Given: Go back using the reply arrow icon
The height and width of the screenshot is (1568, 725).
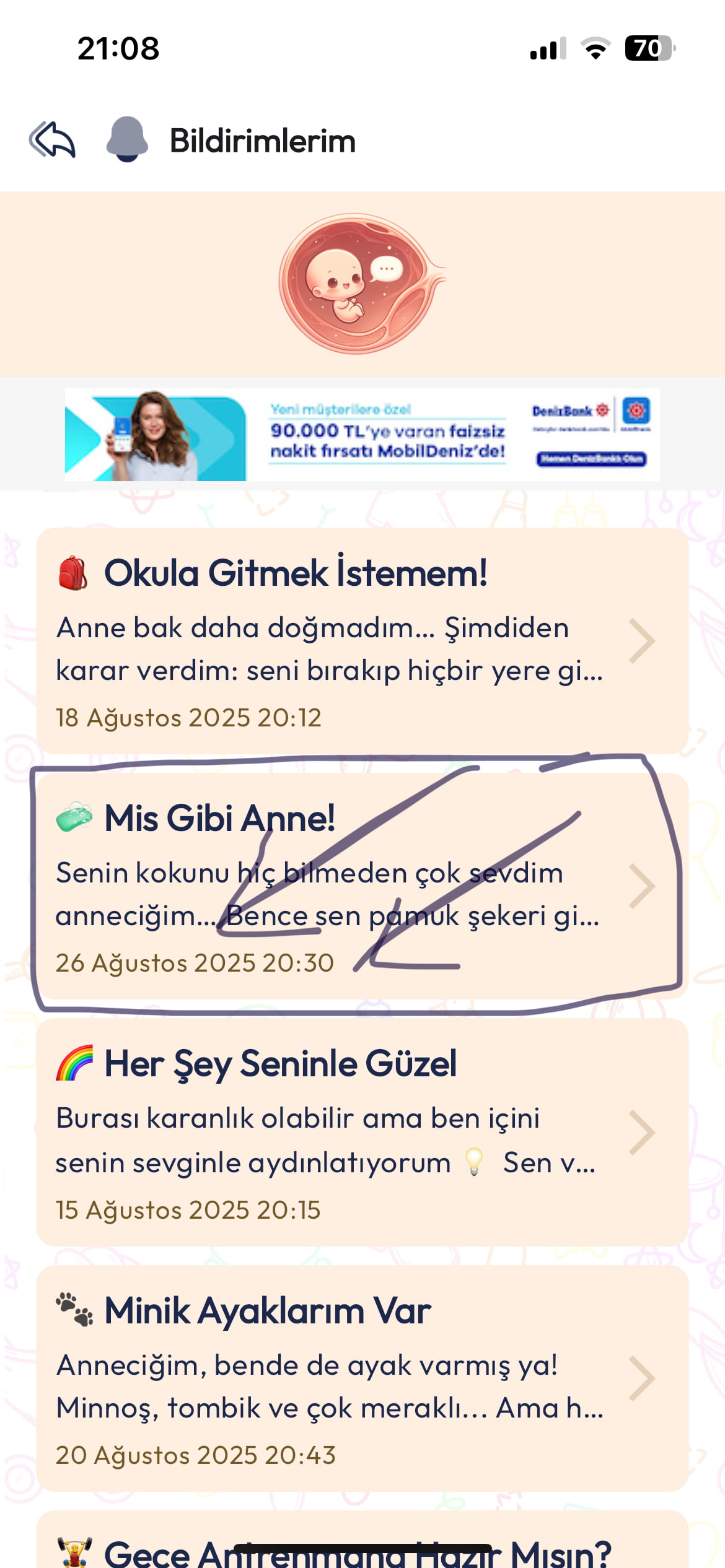Looking at the screenshot, I should click(53, 140).
